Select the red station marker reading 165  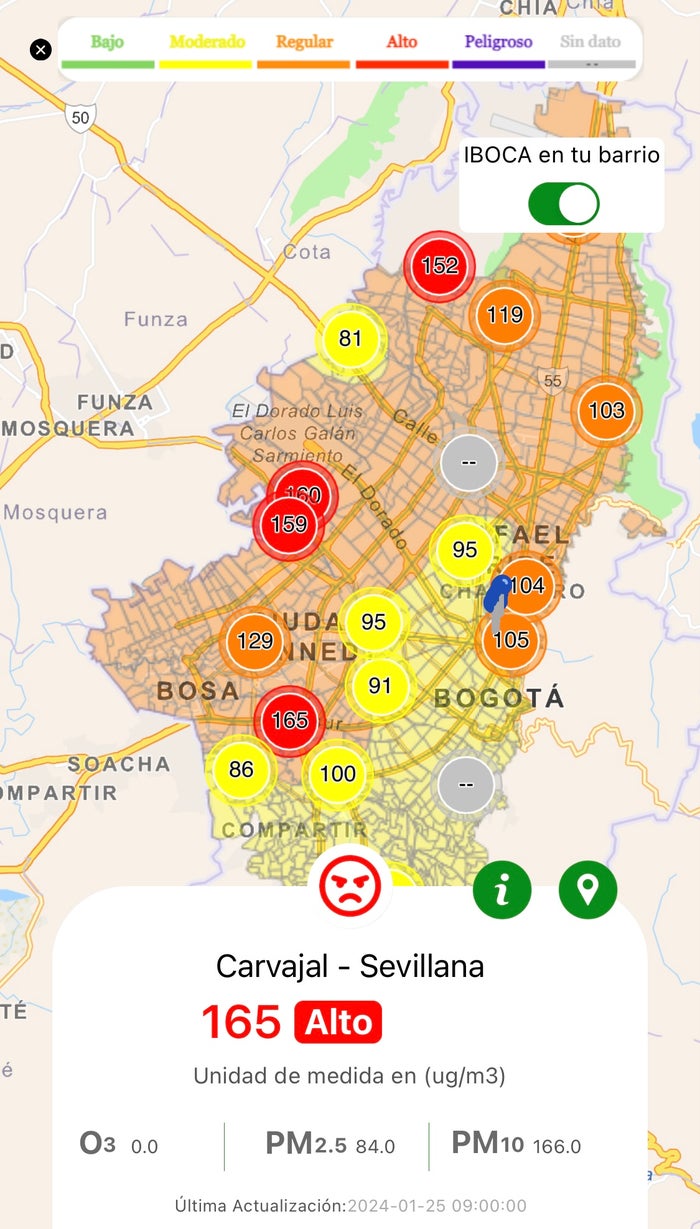(x=289, y=720)
